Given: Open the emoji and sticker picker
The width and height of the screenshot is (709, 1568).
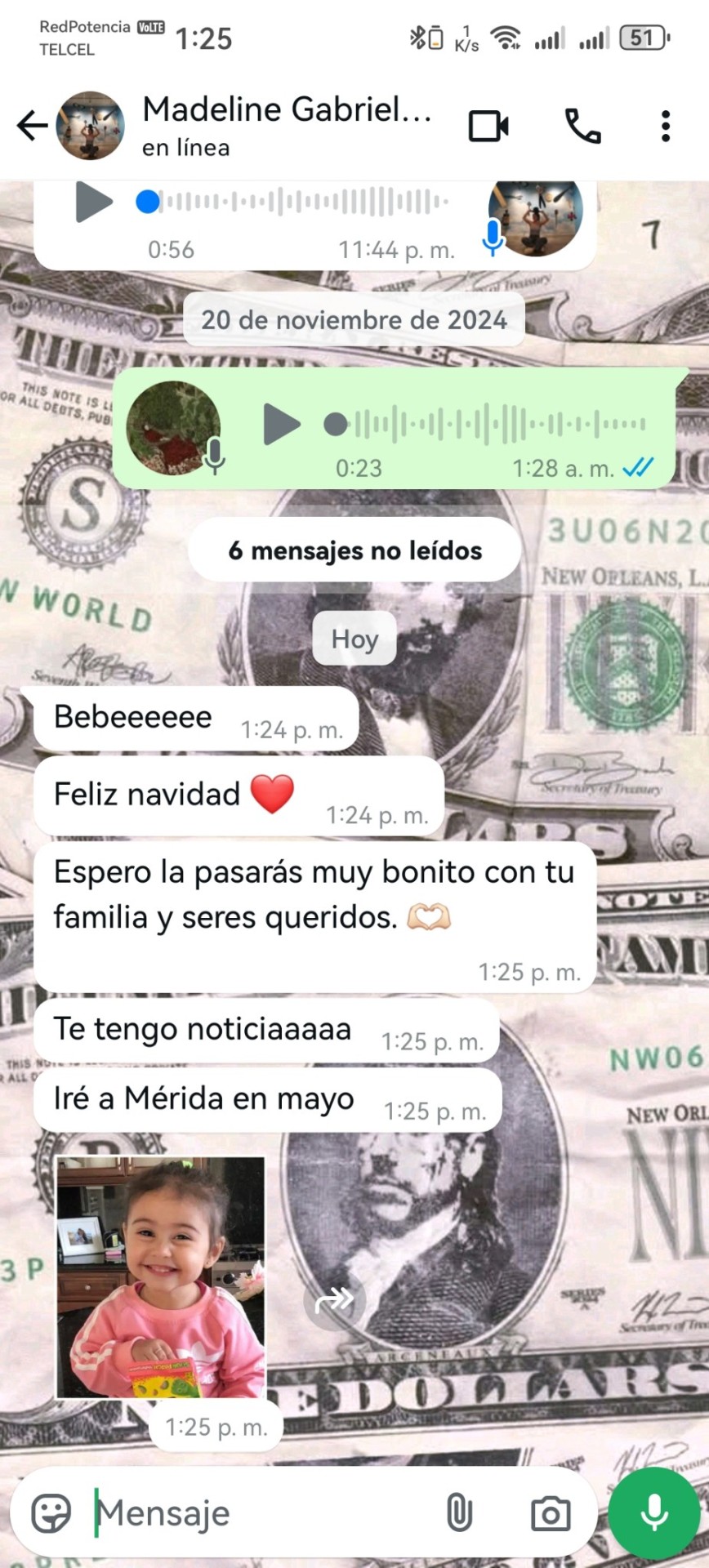Looking at the screenshot, I should pyautogui.click(x=51, y=1513).
